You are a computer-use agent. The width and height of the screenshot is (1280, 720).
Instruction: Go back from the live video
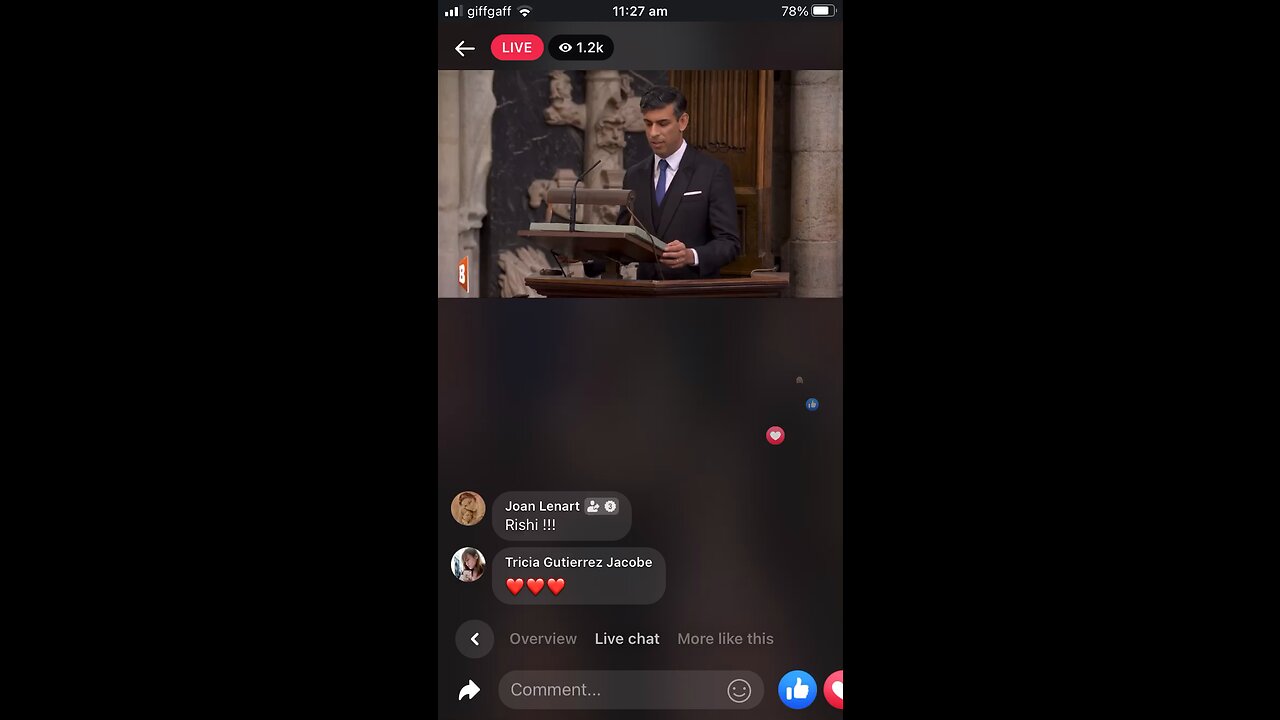464,48
